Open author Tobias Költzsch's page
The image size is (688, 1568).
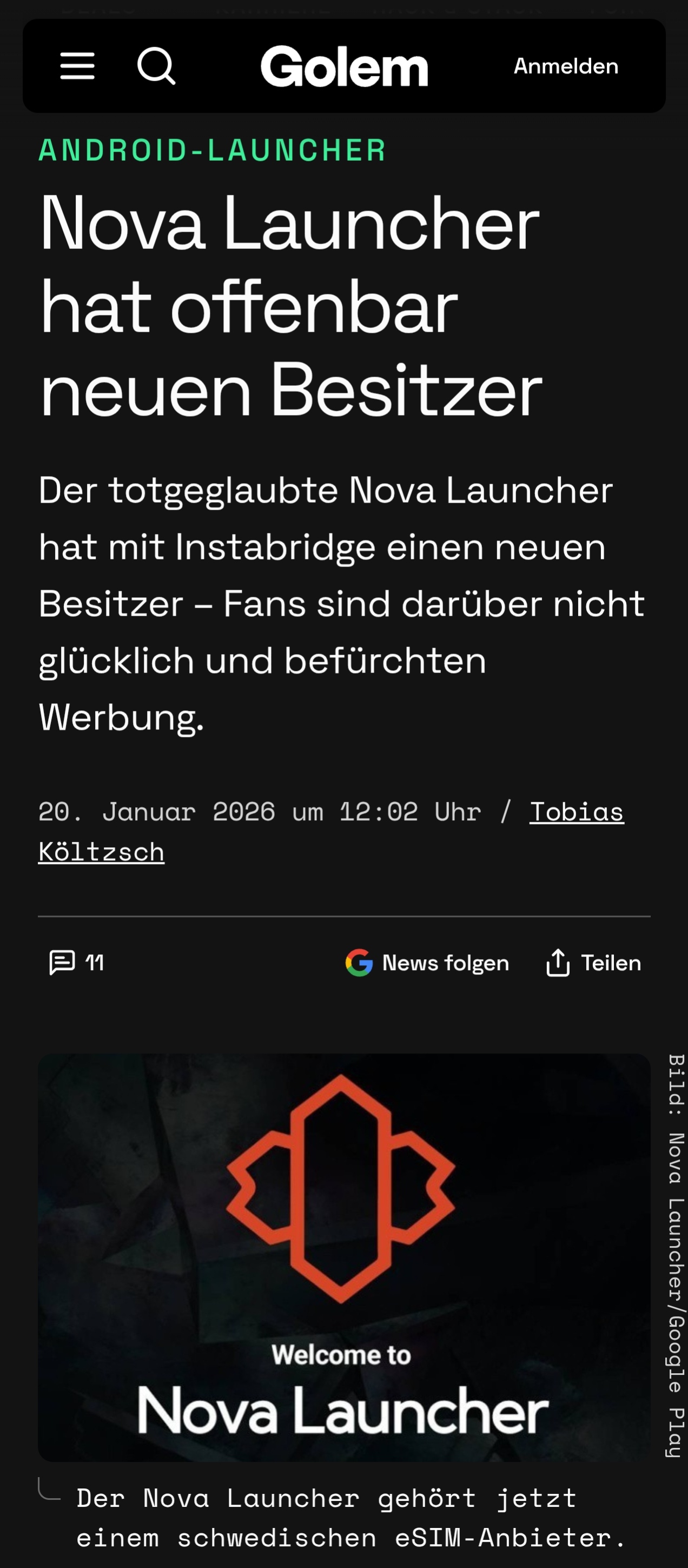point(576,812)
